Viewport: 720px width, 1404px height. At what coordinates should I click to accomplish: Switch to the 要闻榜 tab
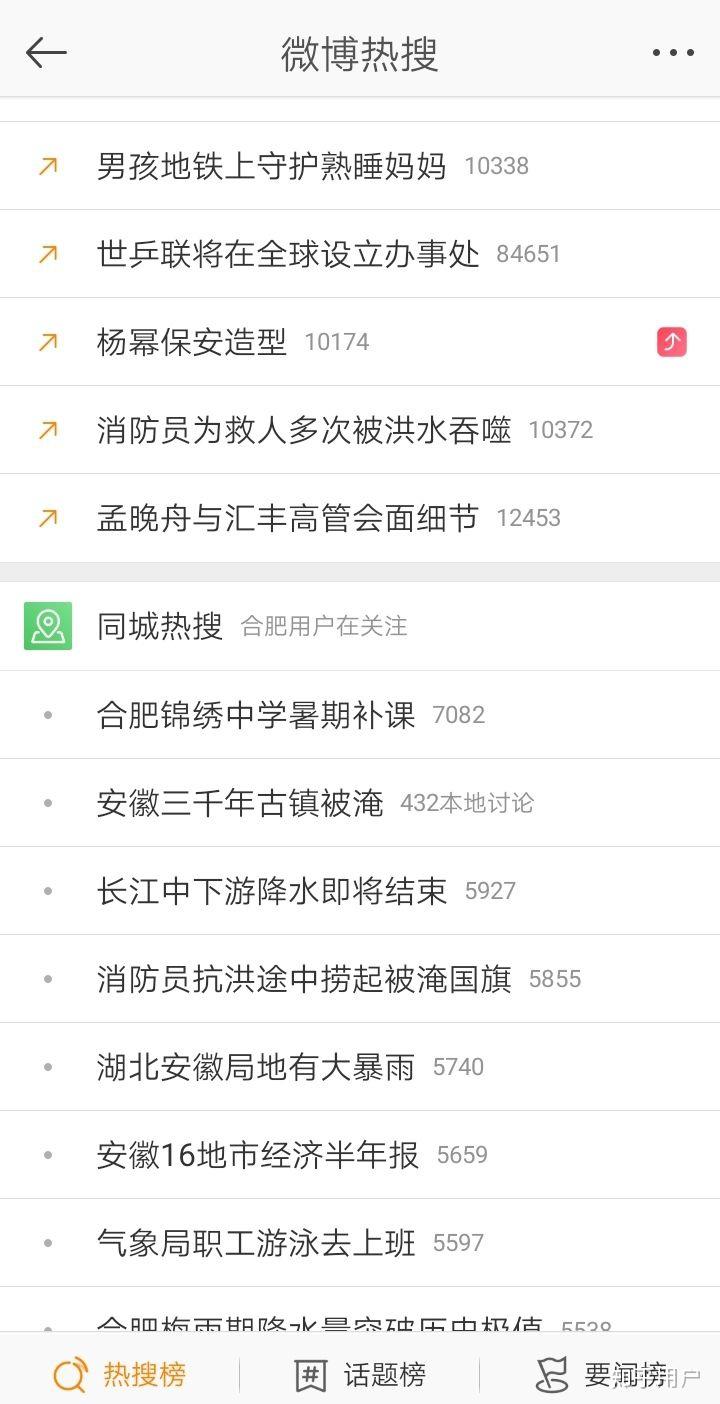click(x=600, y=1375)
